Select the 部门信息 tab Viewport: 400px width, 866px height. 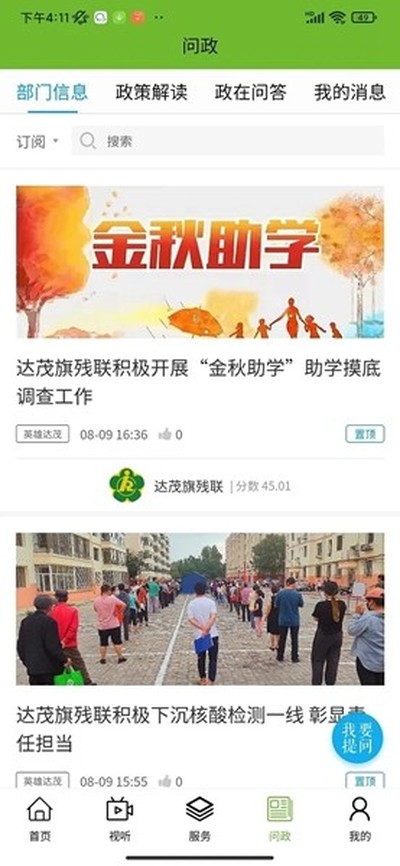click(x=52, y=92)
